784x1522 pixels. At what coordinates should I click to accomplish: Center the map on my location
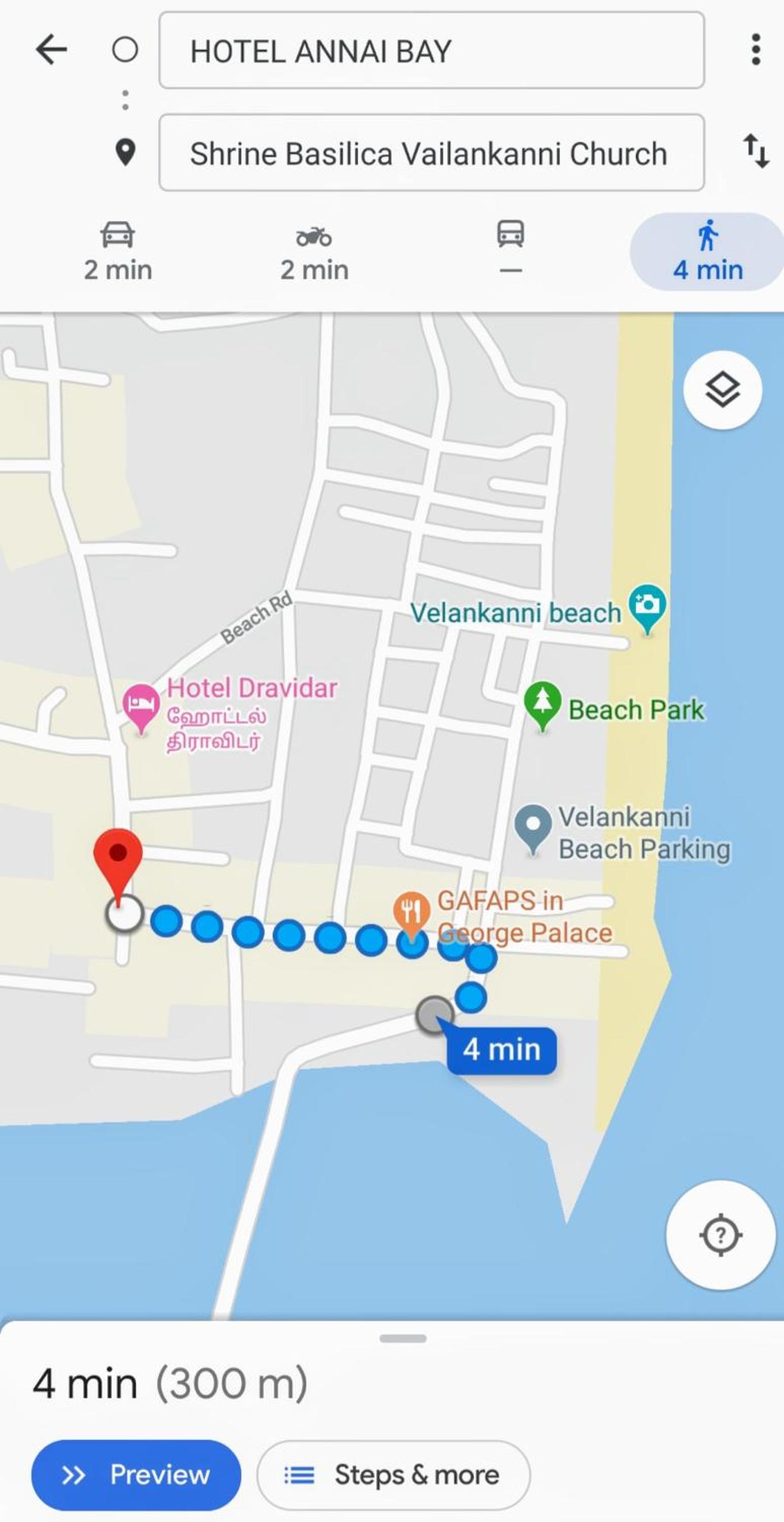[x=720, y=1234]
